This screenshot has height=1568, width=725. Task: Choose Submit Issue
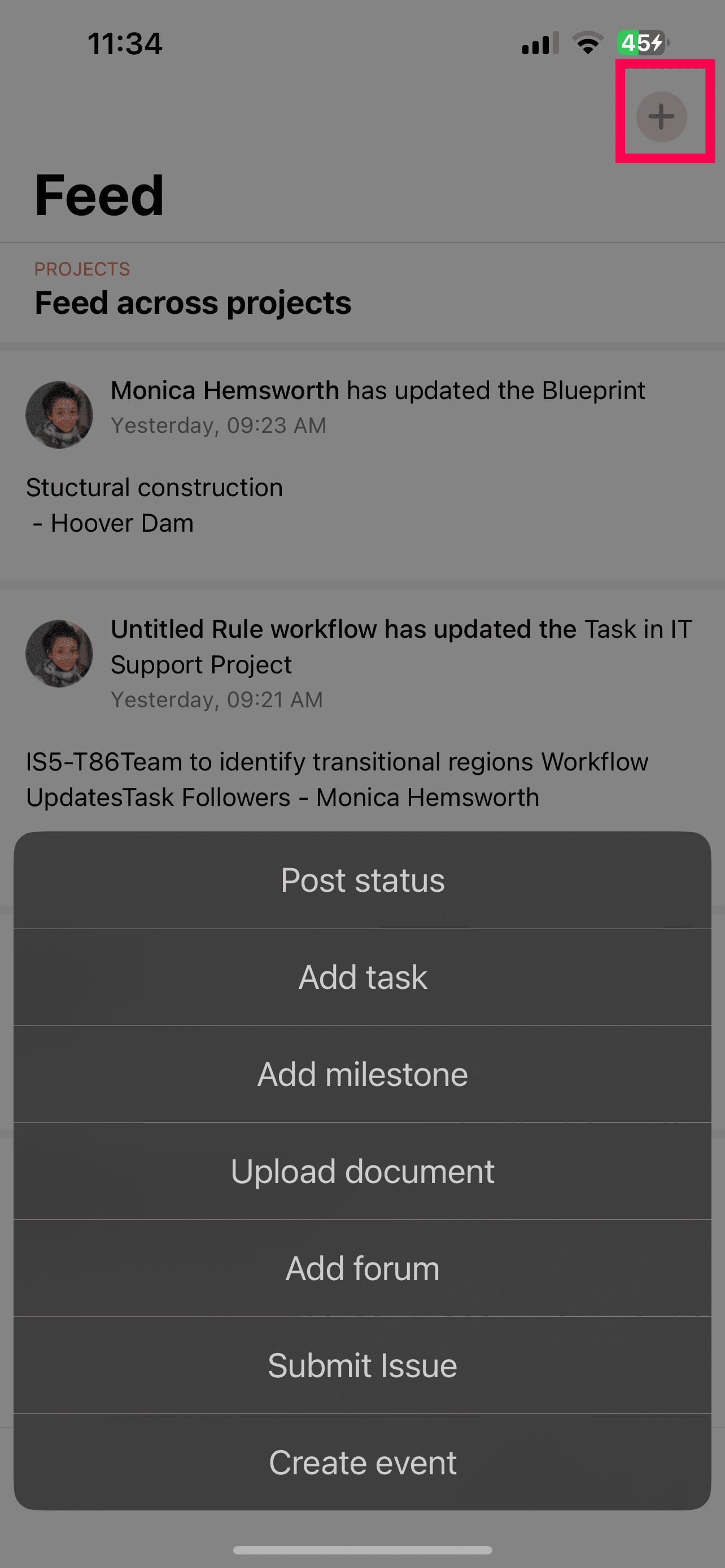(x=363, y=1365)
